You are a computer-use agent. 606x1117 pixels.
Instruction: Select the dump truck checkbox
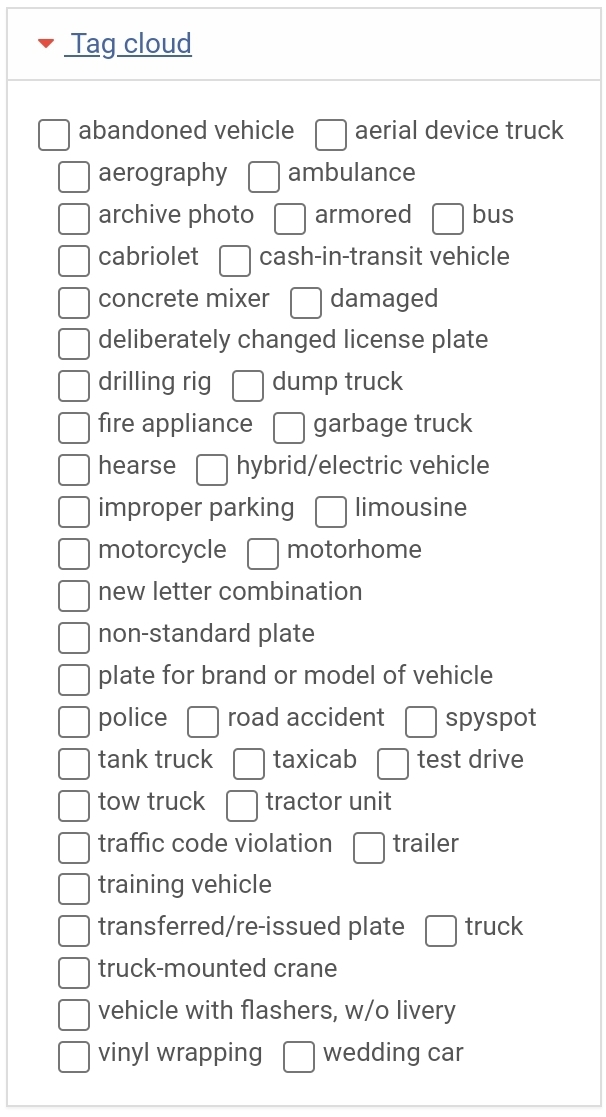point(248,386)
